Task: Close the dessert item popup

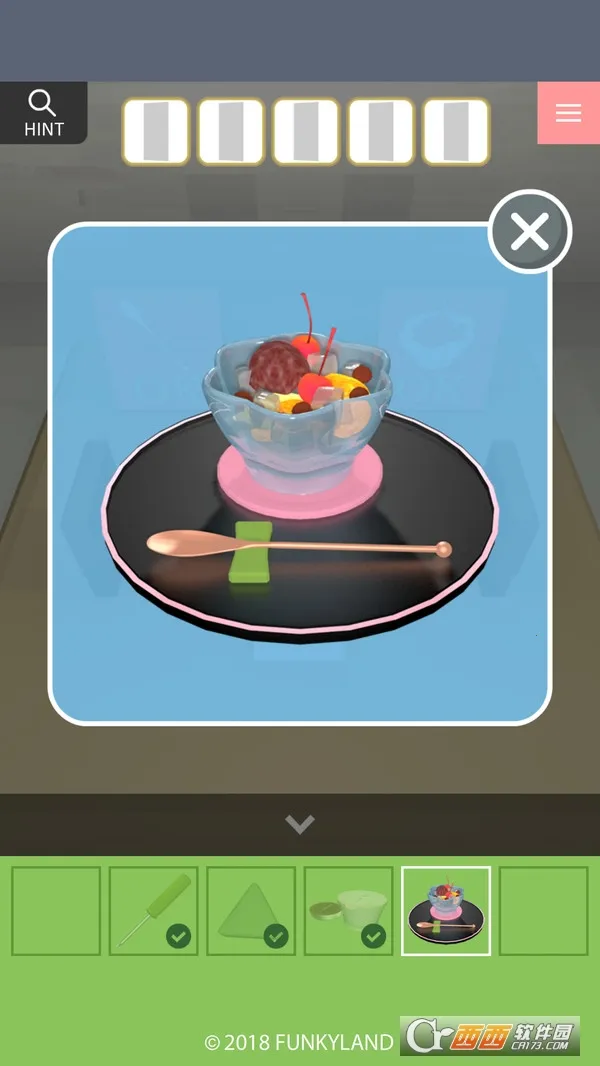Action: tap(529, 232)
